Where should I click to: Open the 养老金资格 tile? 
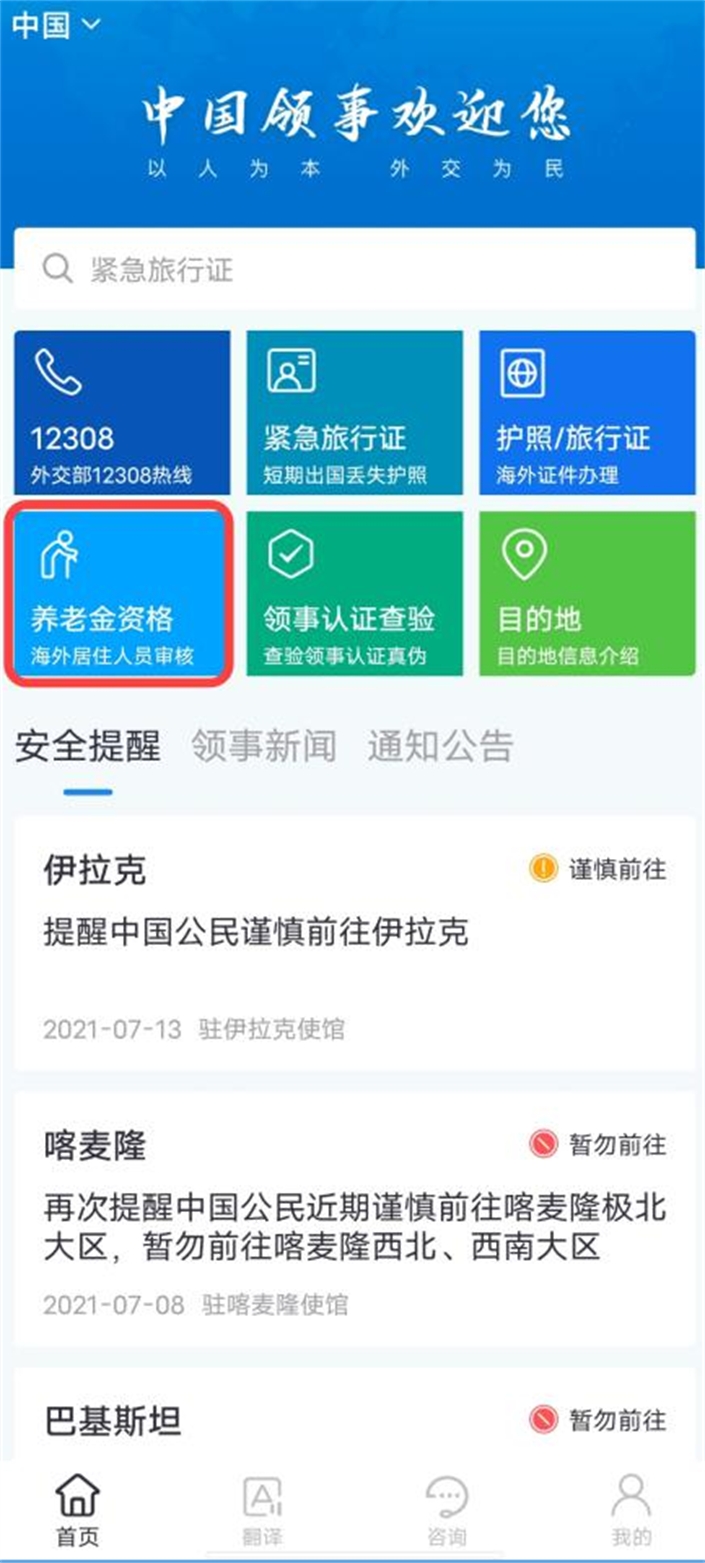[x=122, y=594]
